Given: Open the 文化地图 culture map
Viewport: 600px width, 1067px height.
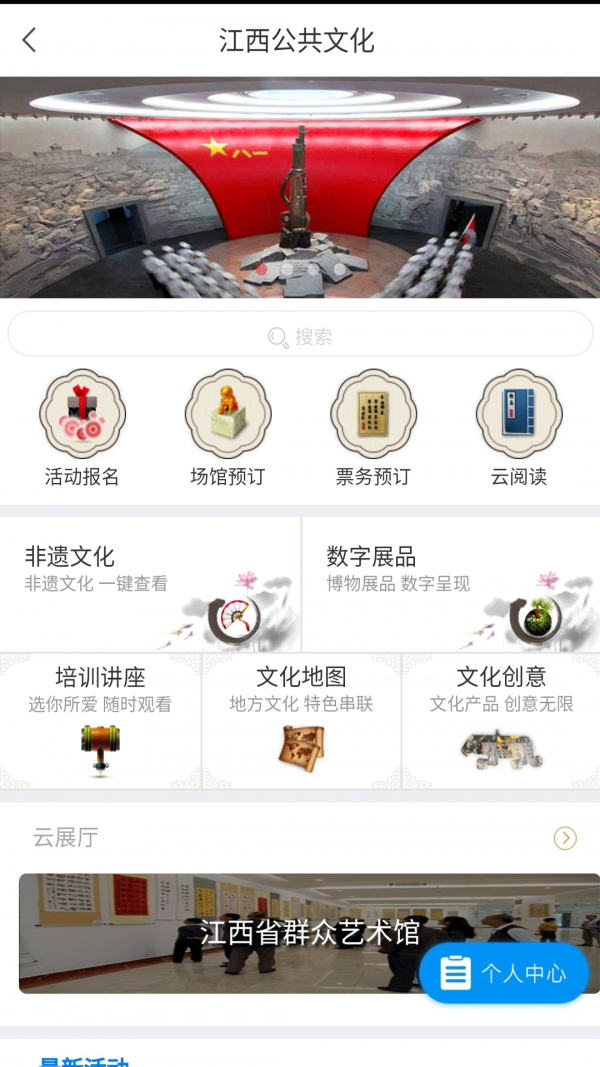Looking at the screenshot, I should (x=301, y=720).
